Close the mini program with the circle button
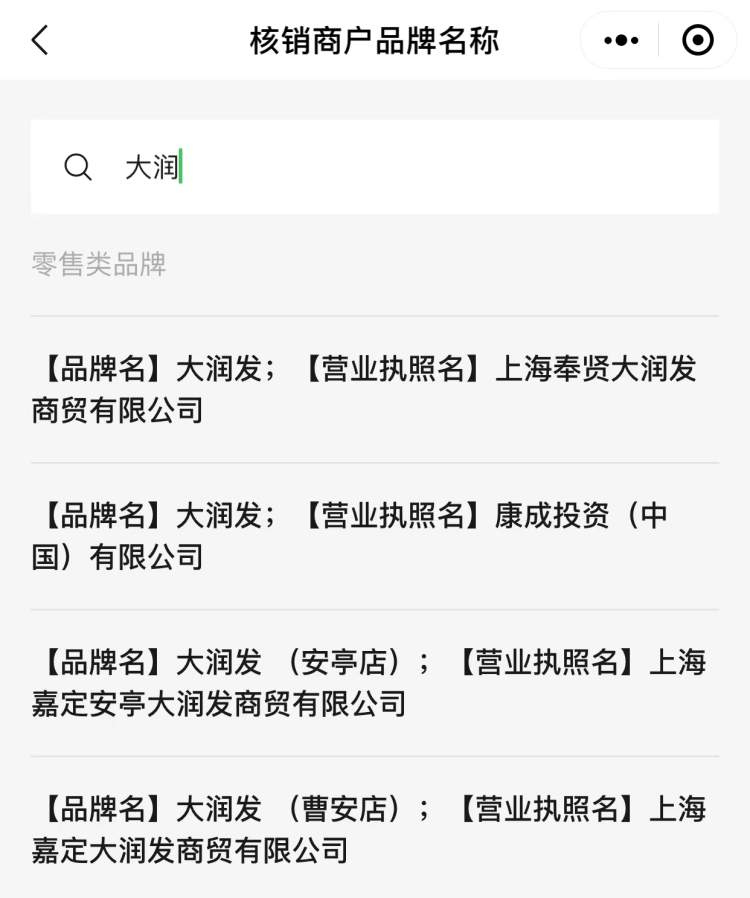 (697, 41)
